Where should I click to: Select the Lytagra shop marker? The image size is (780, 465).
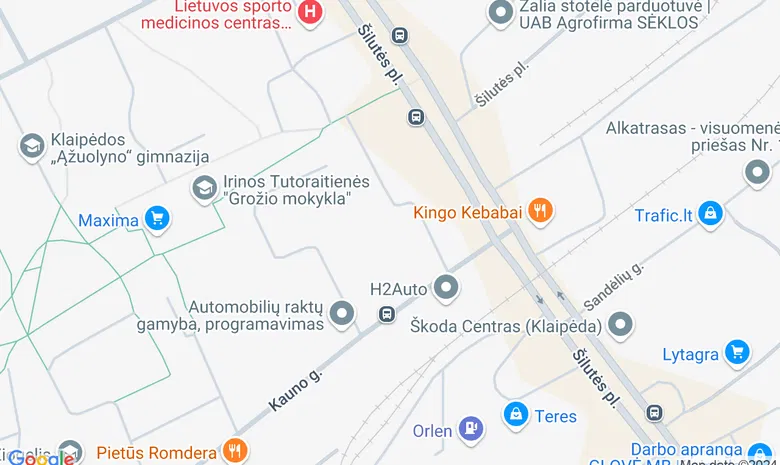click(x=737, y=352)
